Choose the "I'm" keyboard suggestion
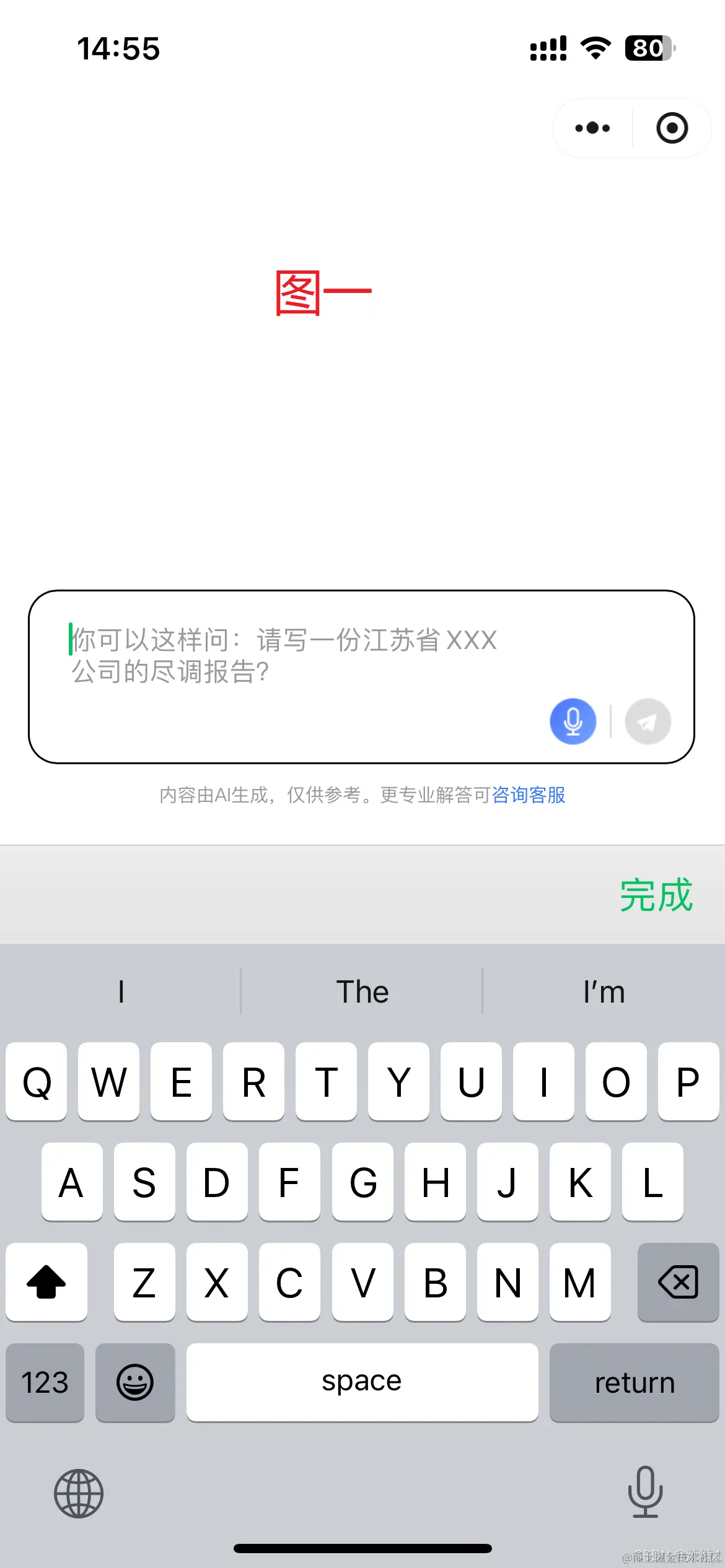Viewport: 725px width, 1568px height. coord(604,992)
